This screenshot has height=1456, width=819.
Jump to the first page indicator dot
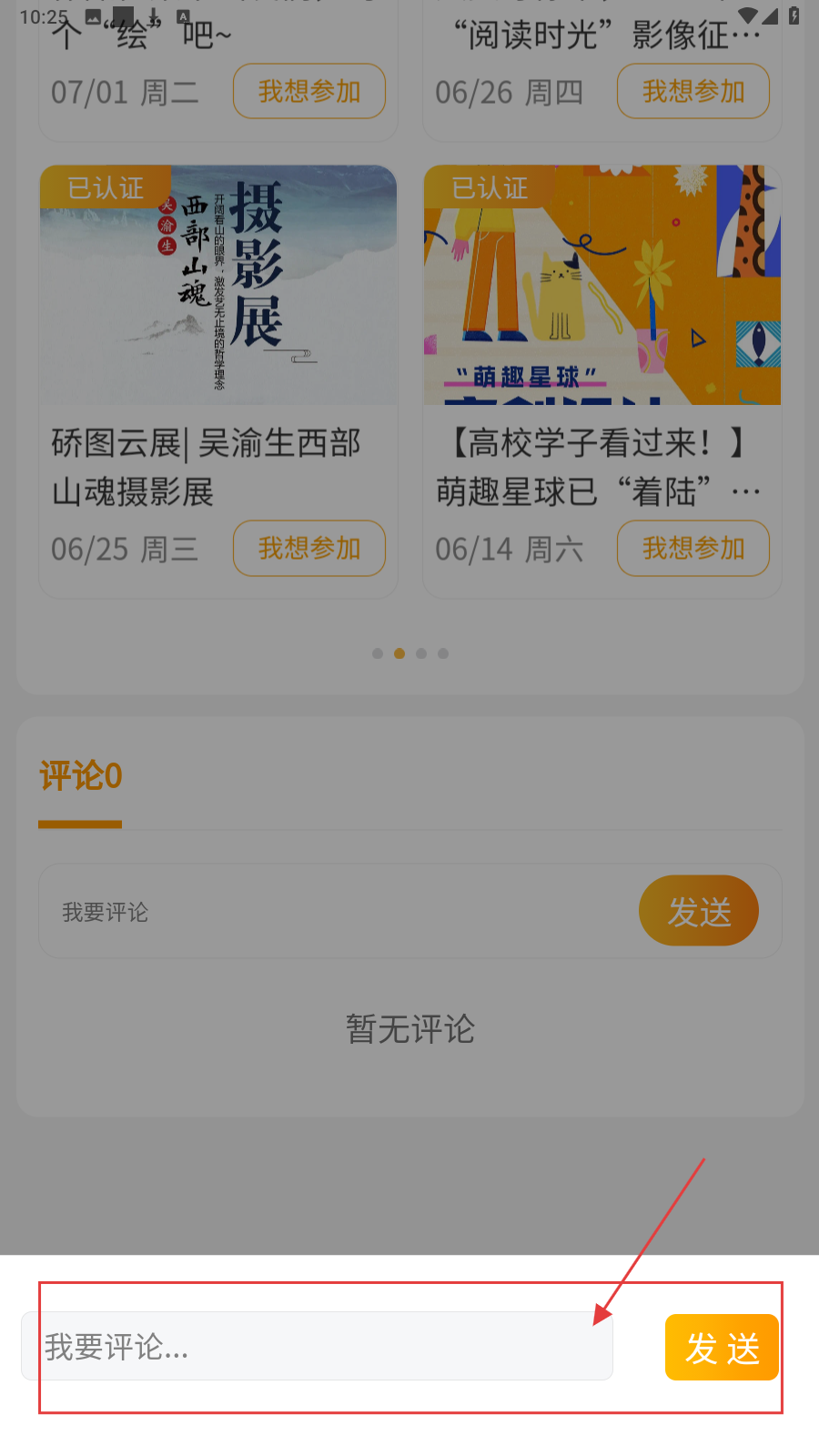click(378, 653)
